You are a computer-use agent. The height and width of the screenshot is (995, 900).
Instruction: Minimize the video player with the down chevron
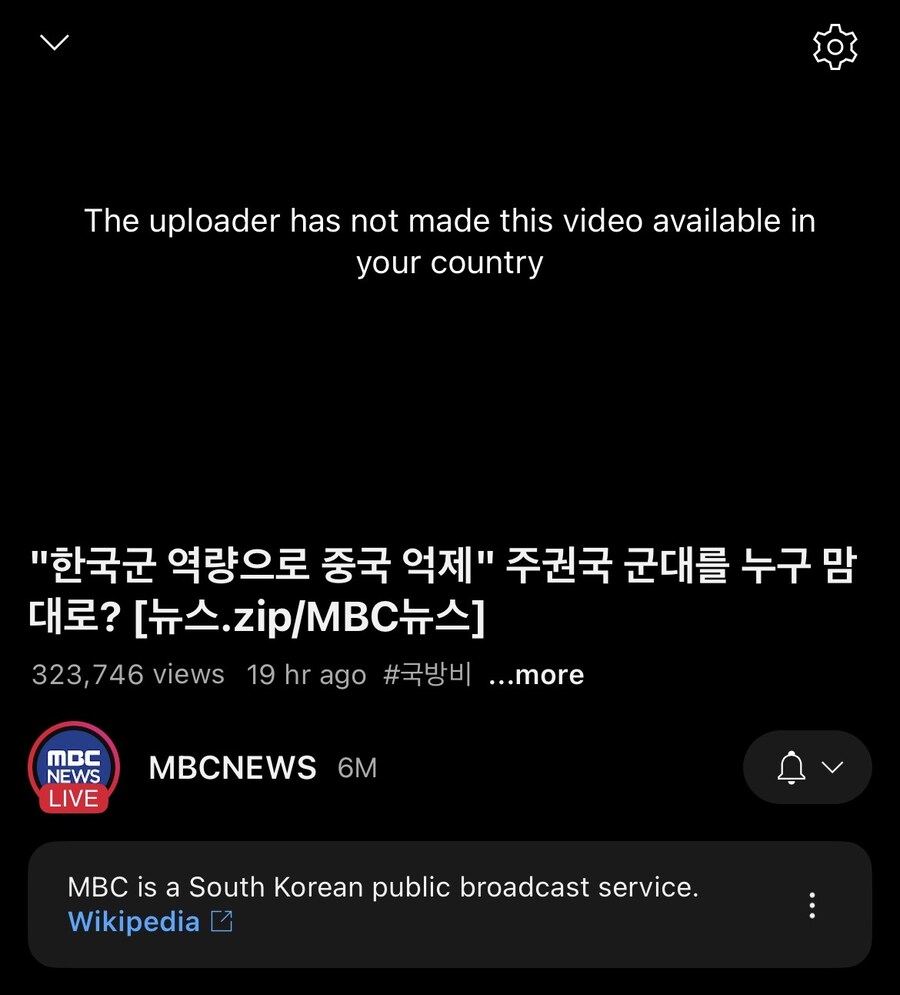tap(54, 42)
